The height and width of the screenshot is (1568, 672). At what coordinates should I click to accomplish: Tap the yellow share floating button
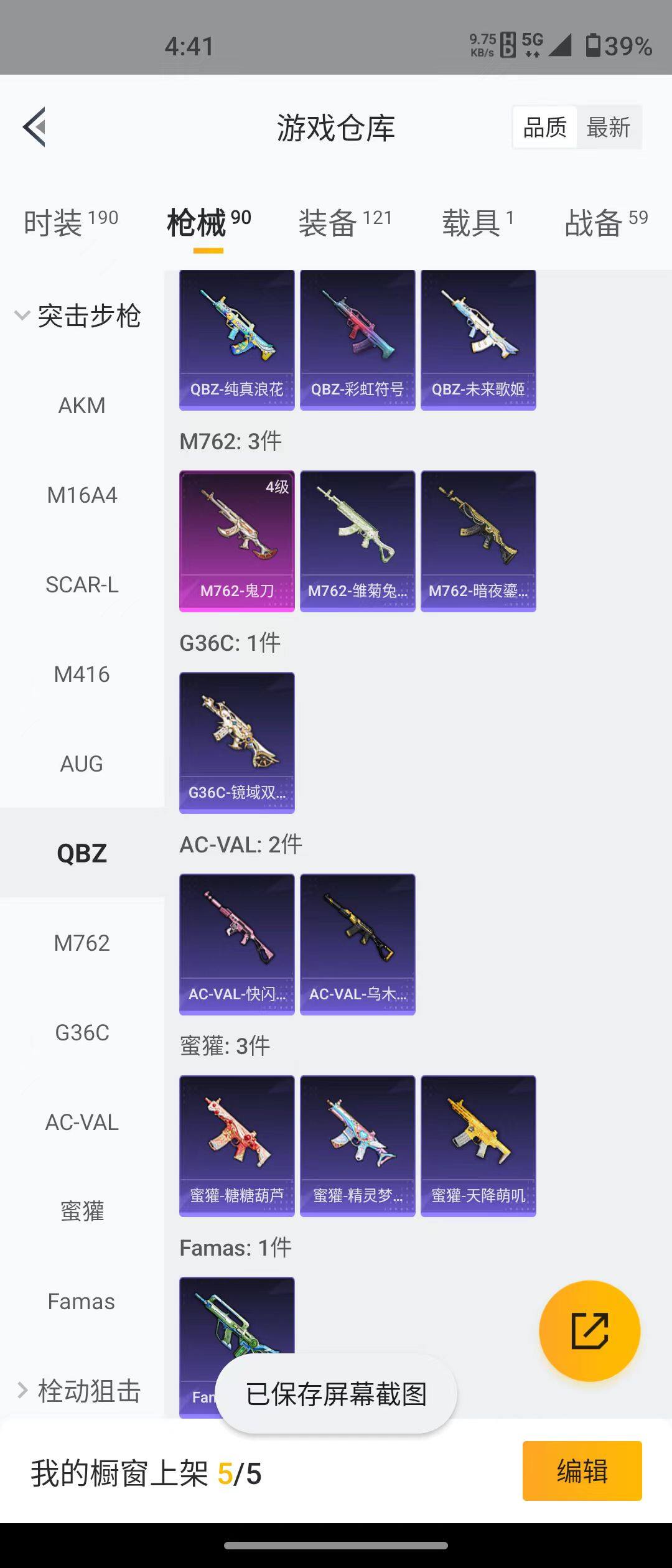coord(589,1331)
